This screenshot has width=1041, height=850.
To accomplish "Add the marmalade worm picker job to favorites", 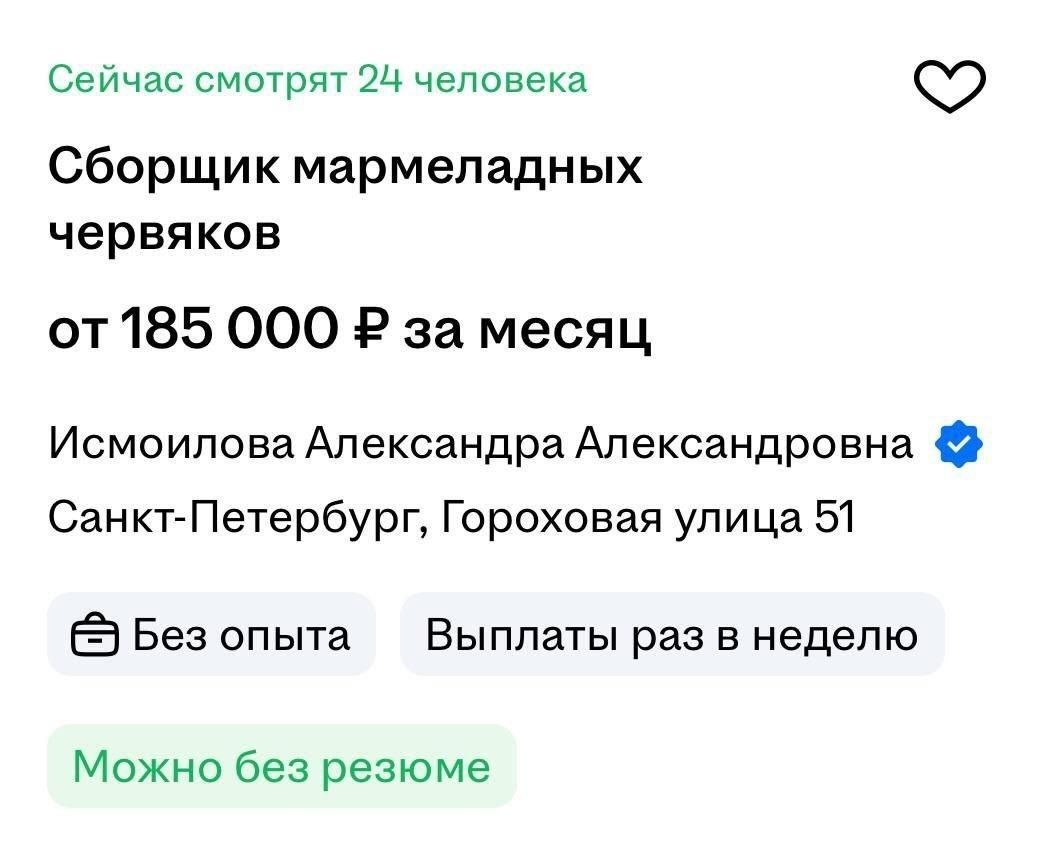I will tap(951, 87).
